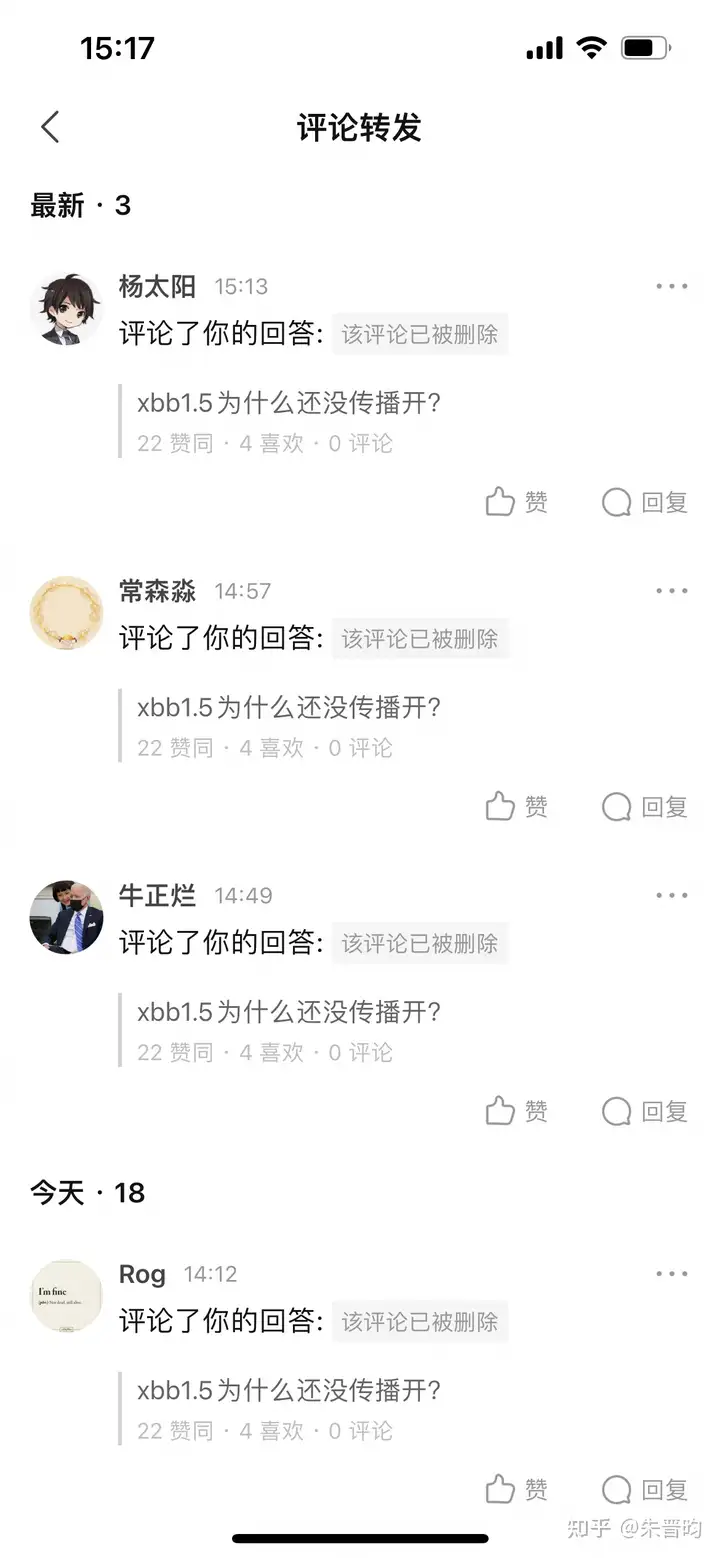The width and height of the screenshot is (720, 1558).
Task: Tap 回复 on 常森淼's comment
Action: (x=645, y=806)
